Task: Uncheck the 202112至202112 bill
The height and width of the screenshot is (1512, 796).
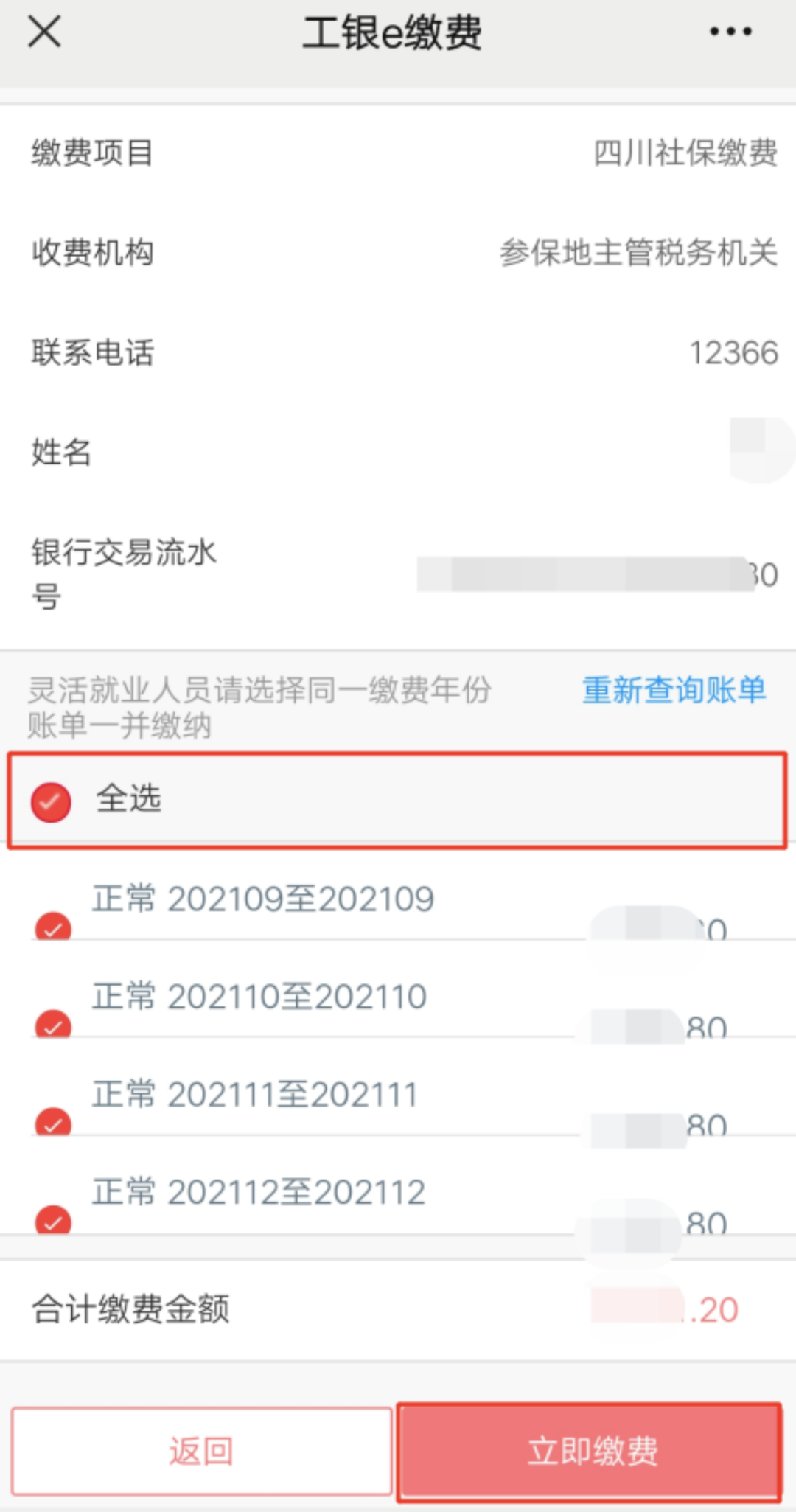Action: [53, 1220]
